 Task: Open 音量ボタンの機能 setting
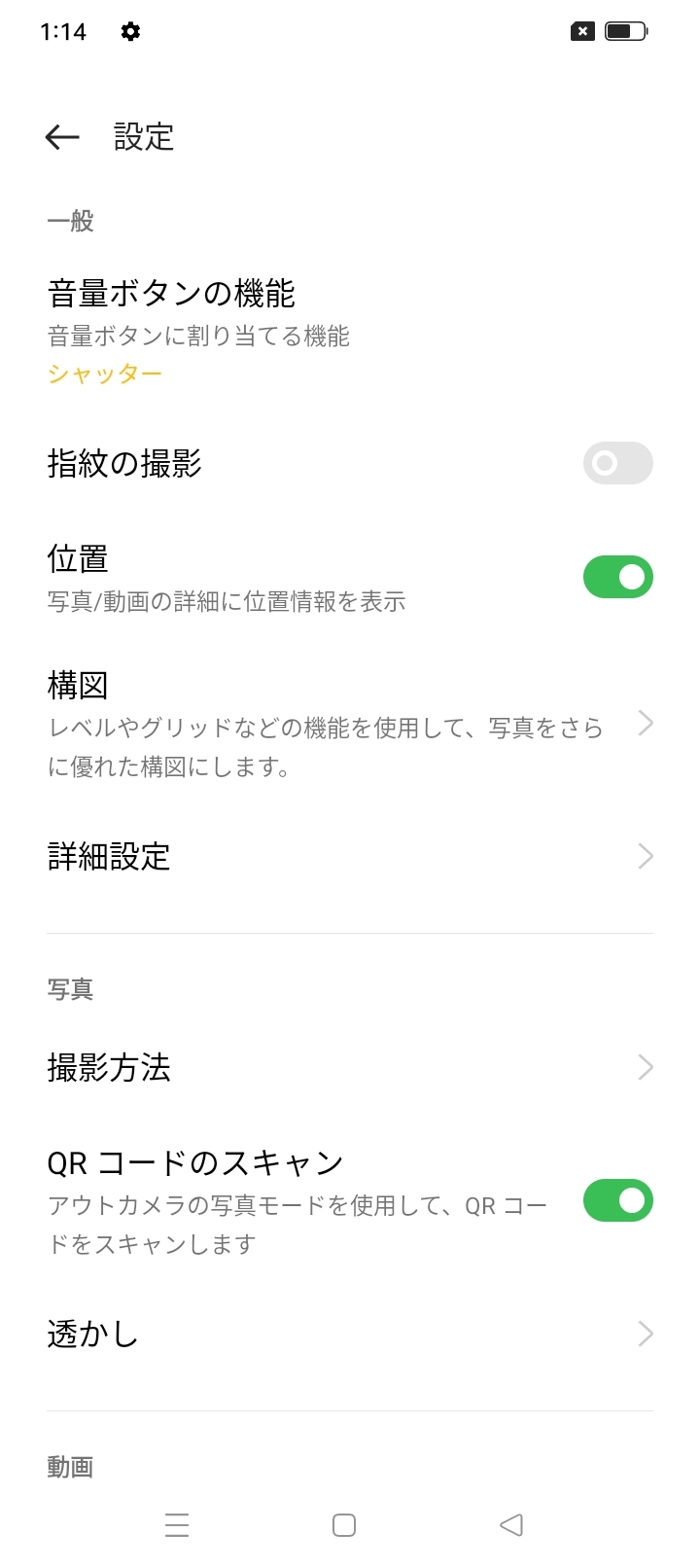pyautogui.click(x=171, y=294)
